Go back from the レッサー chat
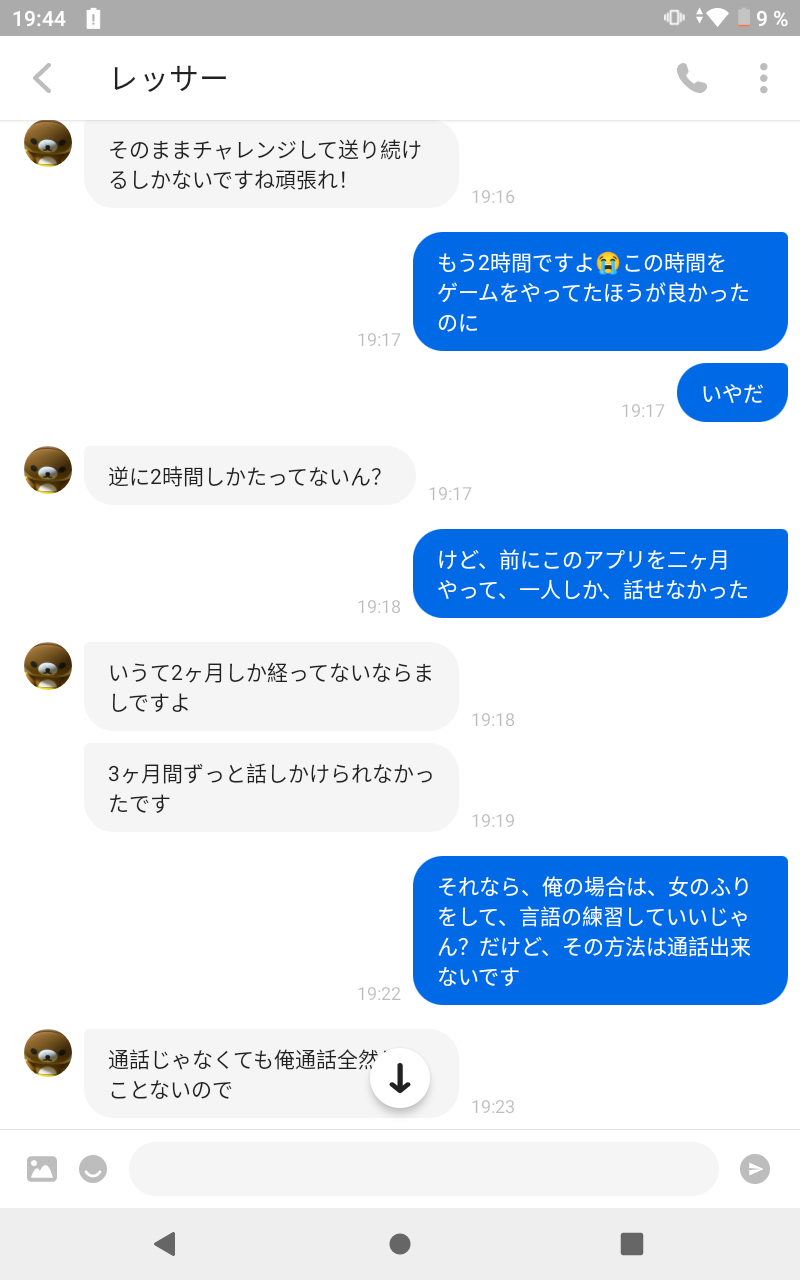 click(x=42, y=78)
